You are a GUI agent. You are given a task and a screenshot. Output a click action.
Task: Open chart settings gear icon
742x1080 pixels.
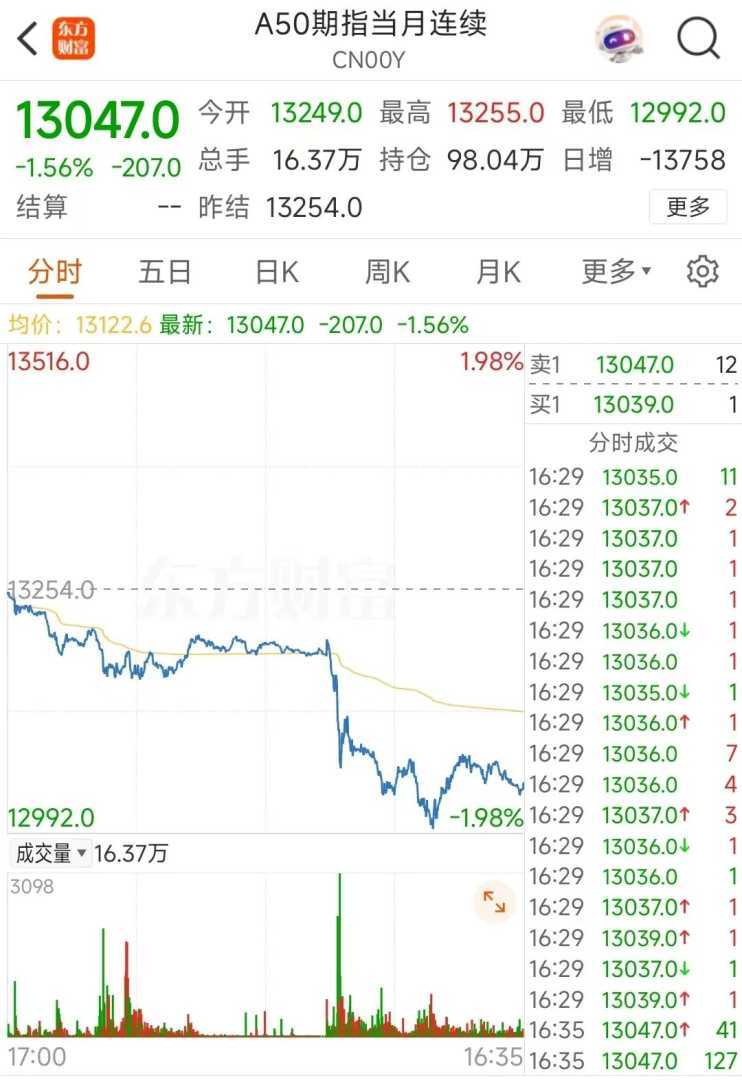click(x=703, y=271)
